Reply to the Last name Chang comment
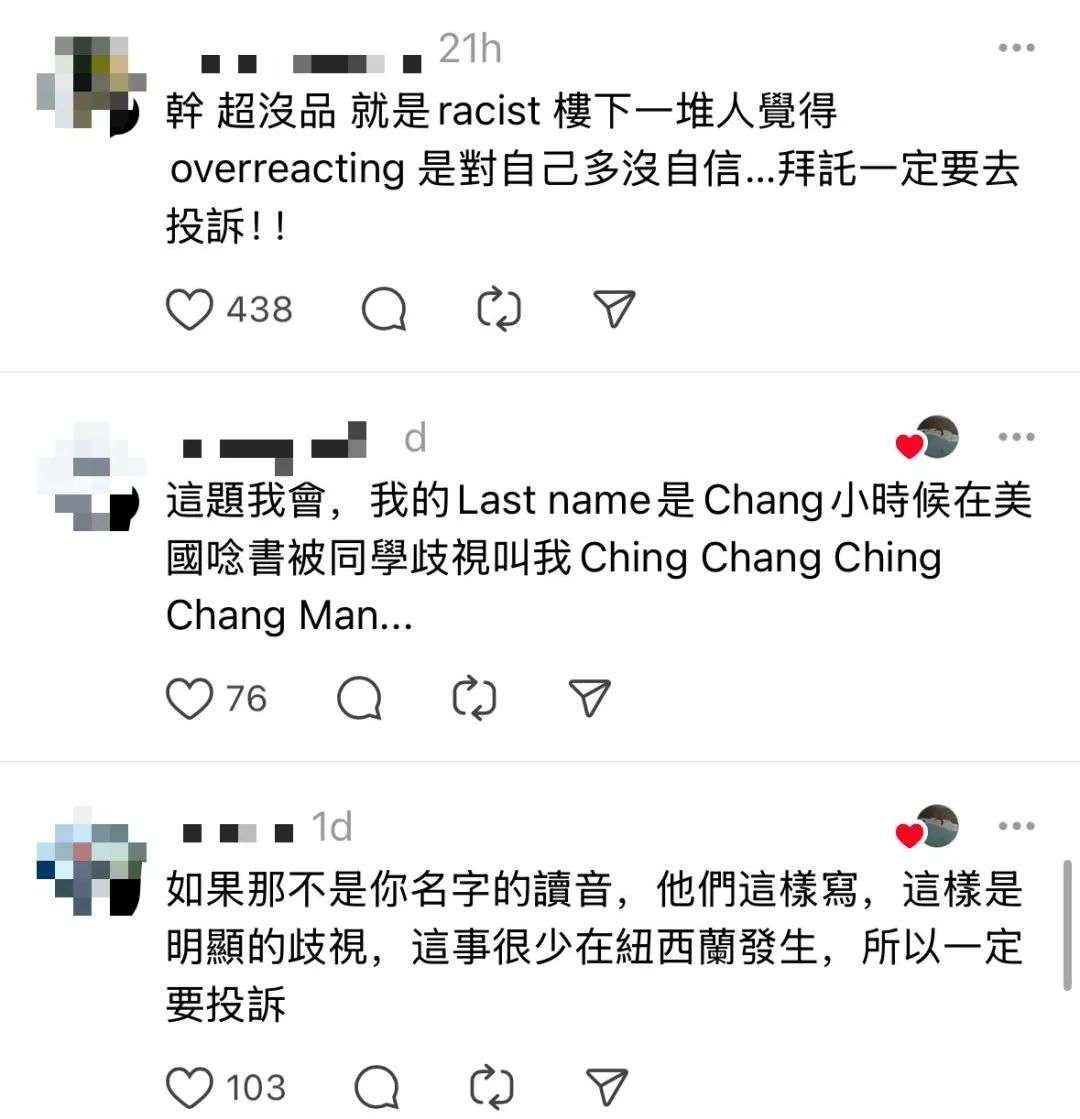 click(x=358, y=698)
